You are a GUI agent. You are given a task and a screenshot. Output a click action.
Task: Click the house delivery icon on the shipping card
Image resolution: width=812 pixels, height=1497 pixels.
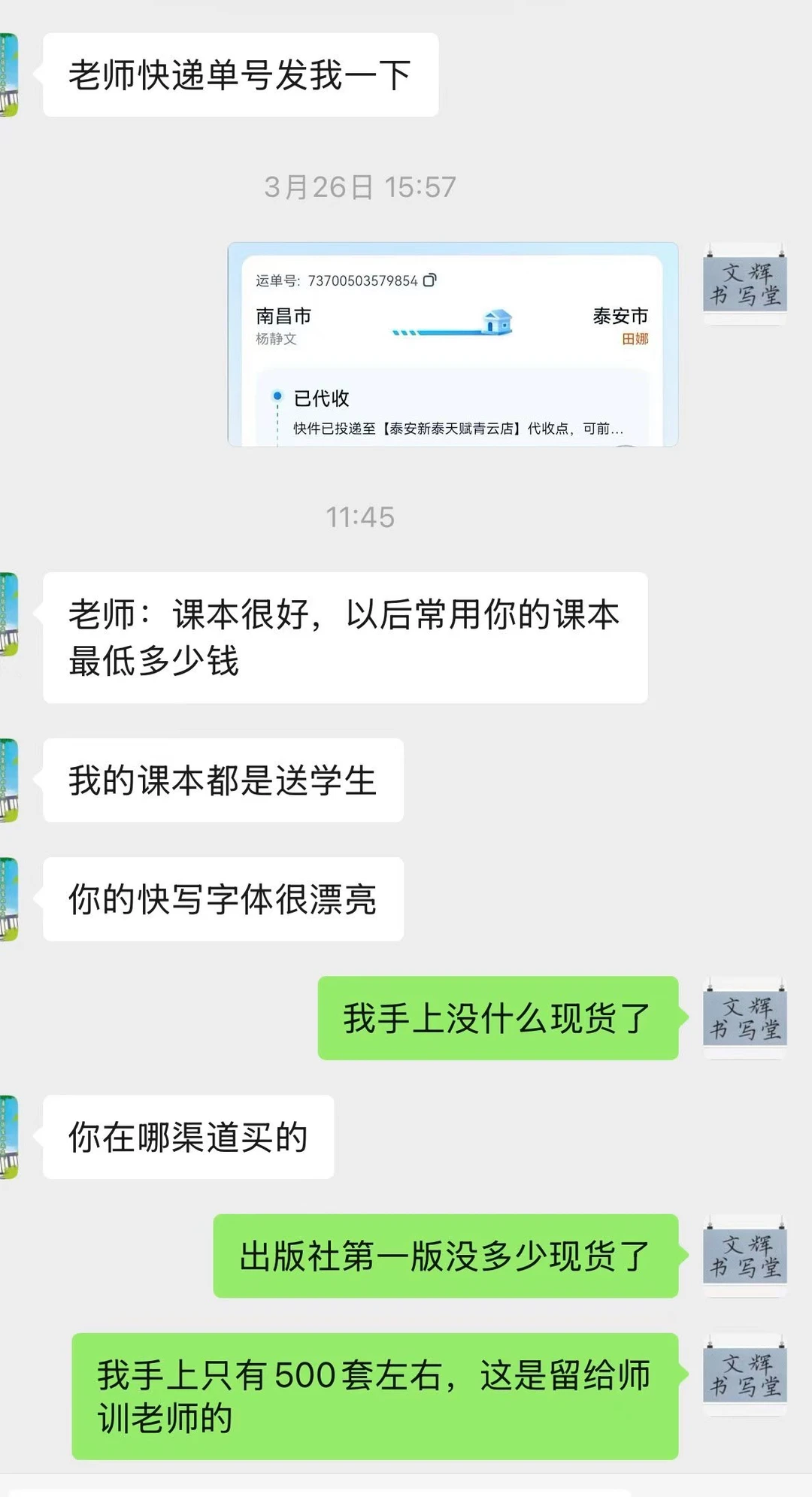pos(497,322)
